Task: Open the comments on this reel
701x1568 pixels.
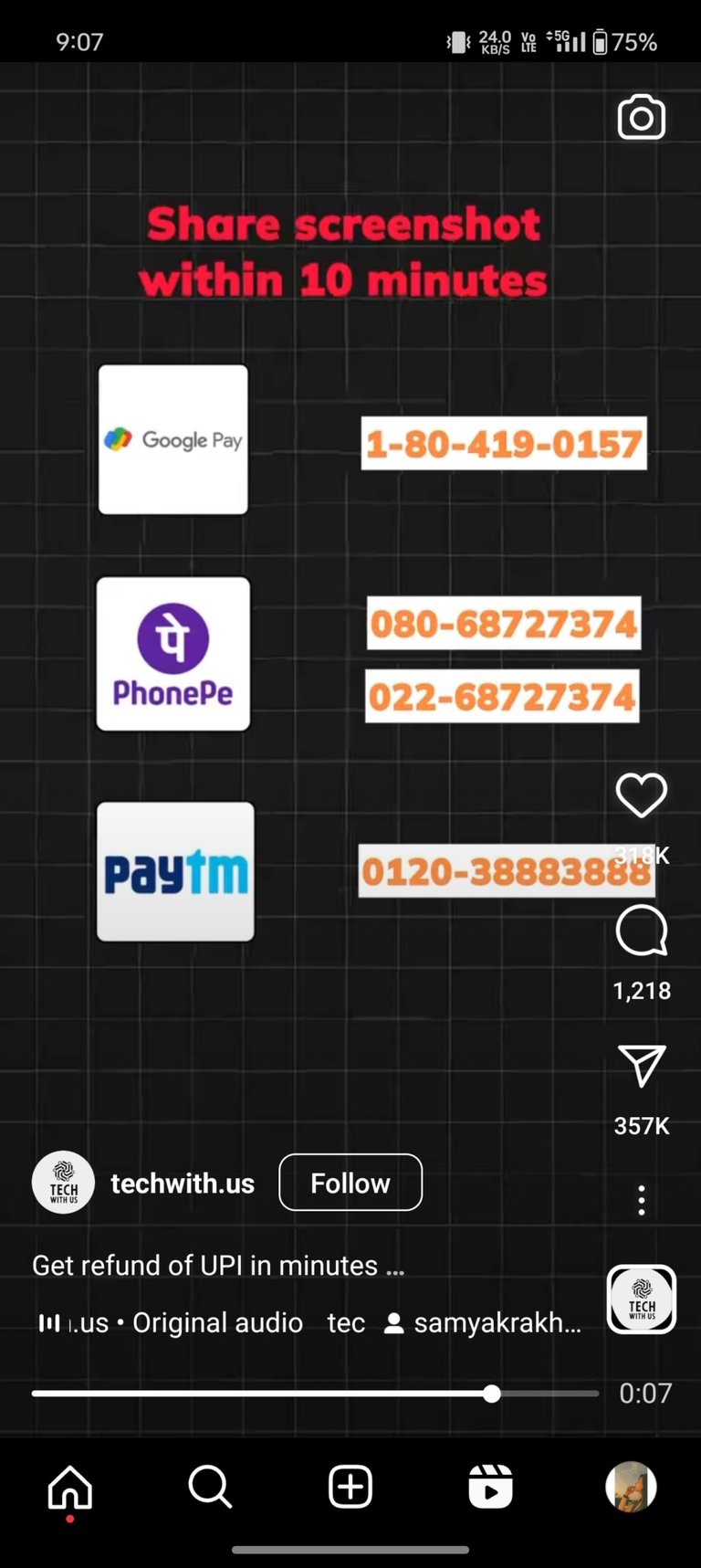Action: [x=642, y=931]
